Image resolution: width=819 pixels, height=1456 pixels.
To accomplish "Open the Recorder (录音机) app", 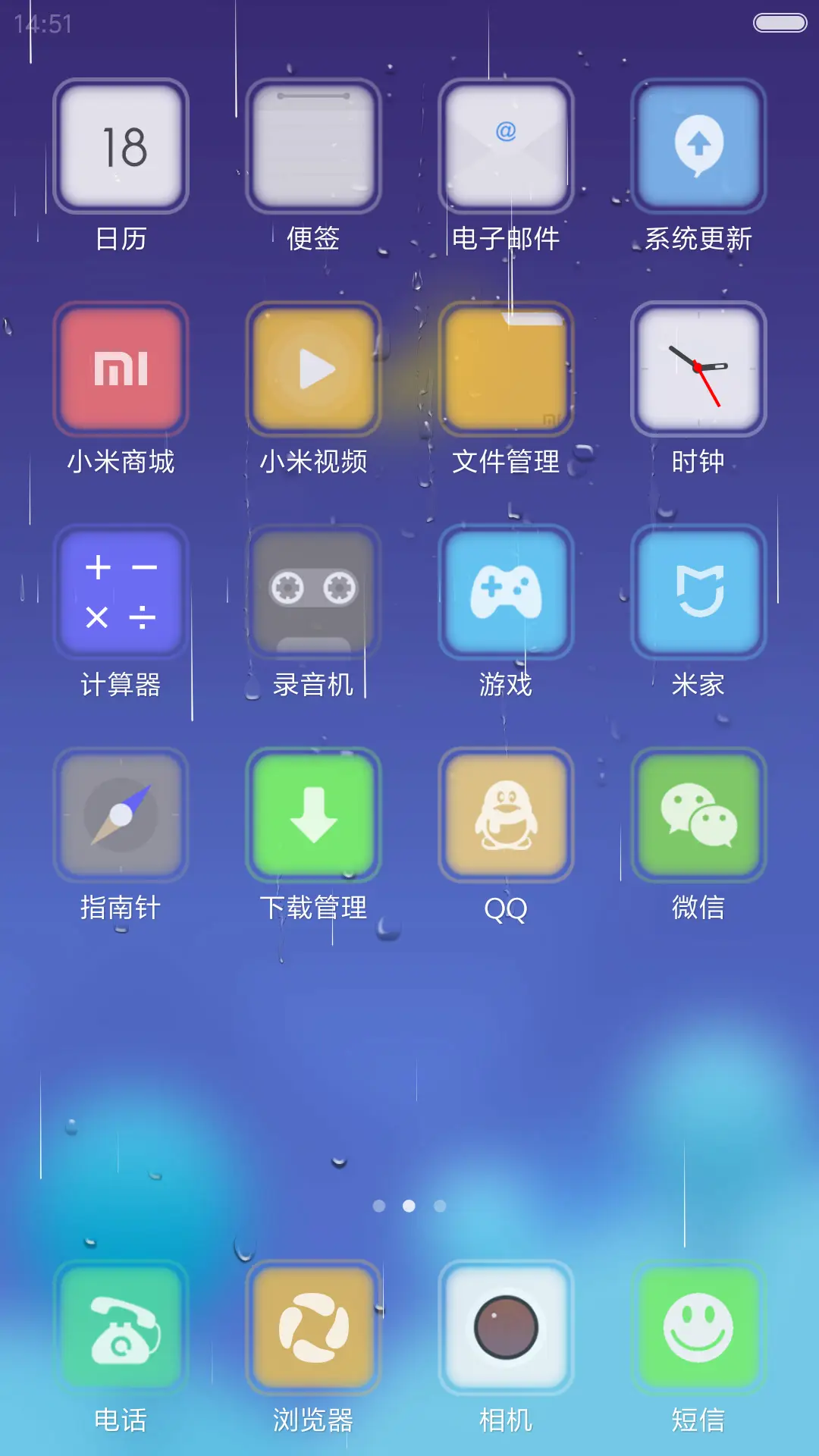I will coord(313,593).
